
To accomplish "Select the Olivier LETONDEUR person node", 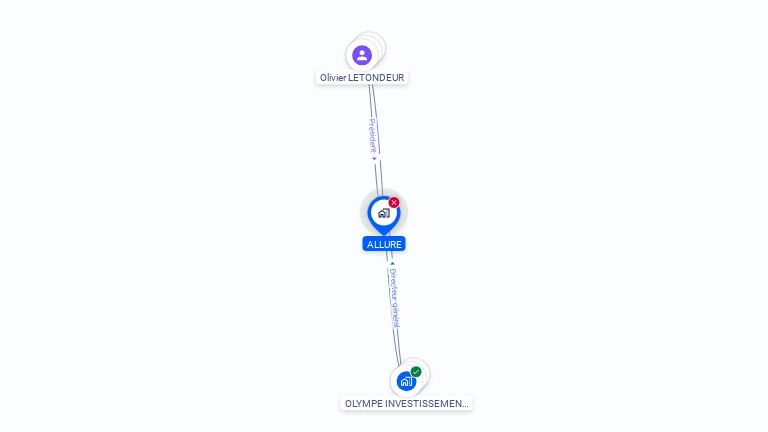I will (362, 55).
